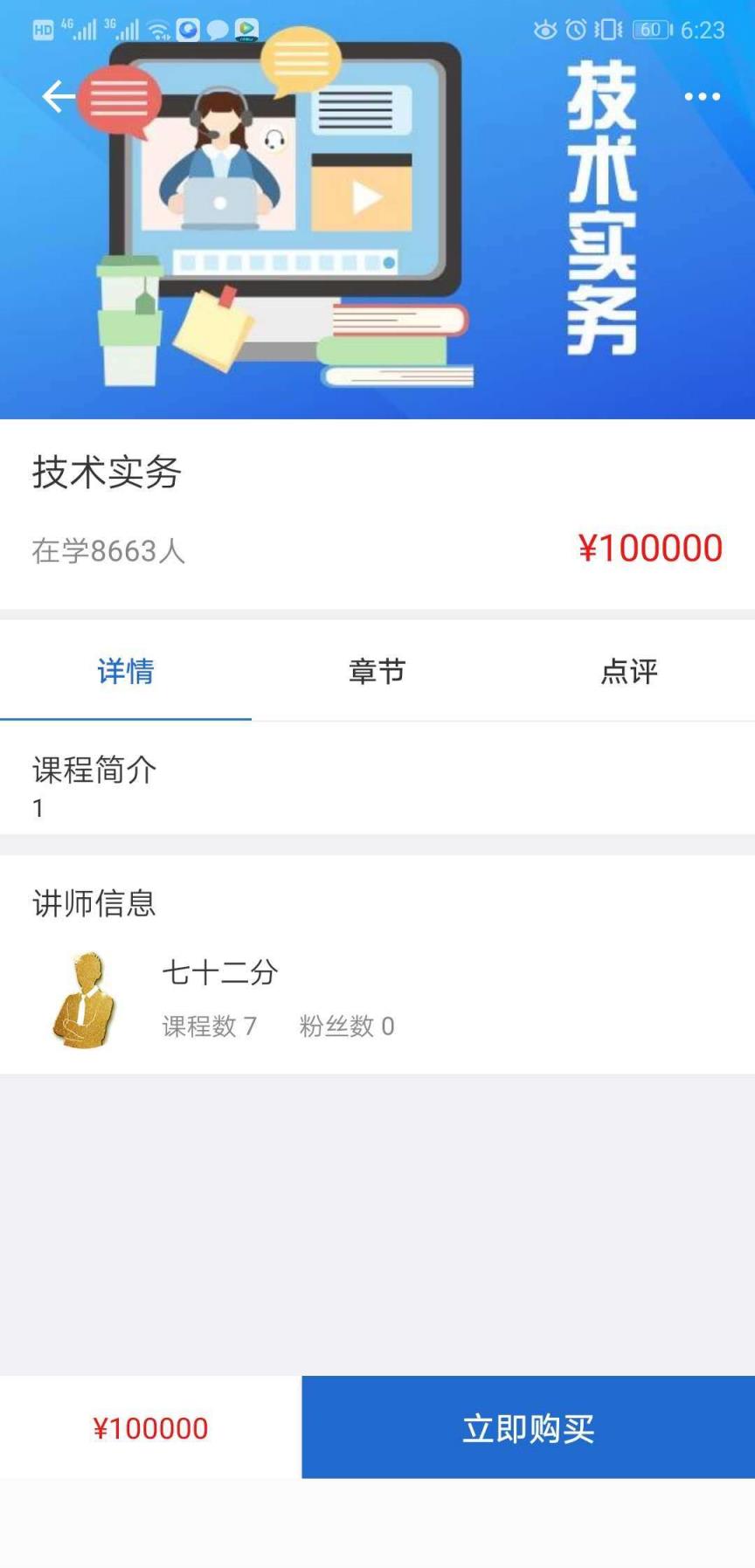Open the three-dot more options menu
The image size is (755, 1568).
tap(699, 97)
